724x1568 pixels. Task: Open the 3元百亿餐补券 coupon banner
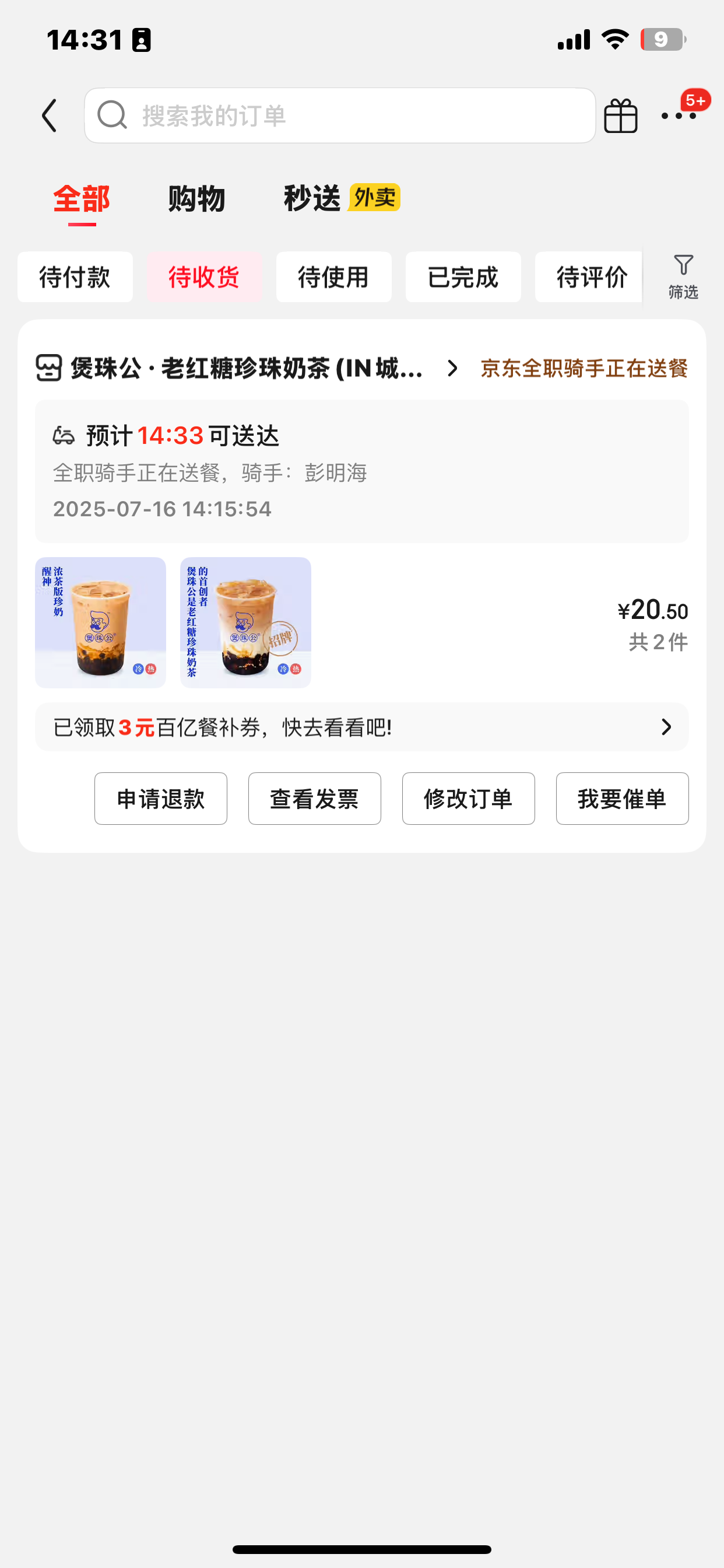(361, 727)
